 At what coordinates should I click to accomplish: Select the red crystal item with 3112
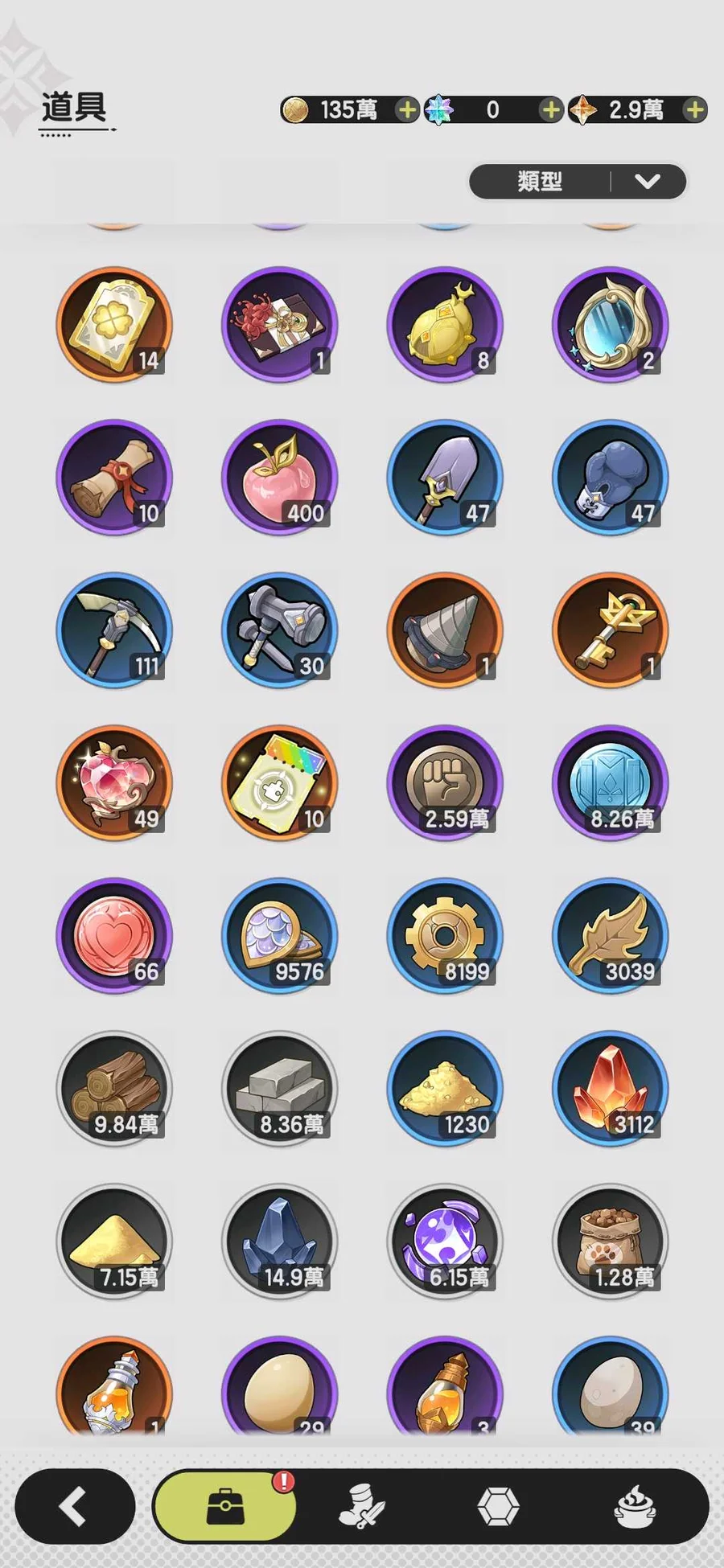pyautogui.click(x=611, y=1089)
